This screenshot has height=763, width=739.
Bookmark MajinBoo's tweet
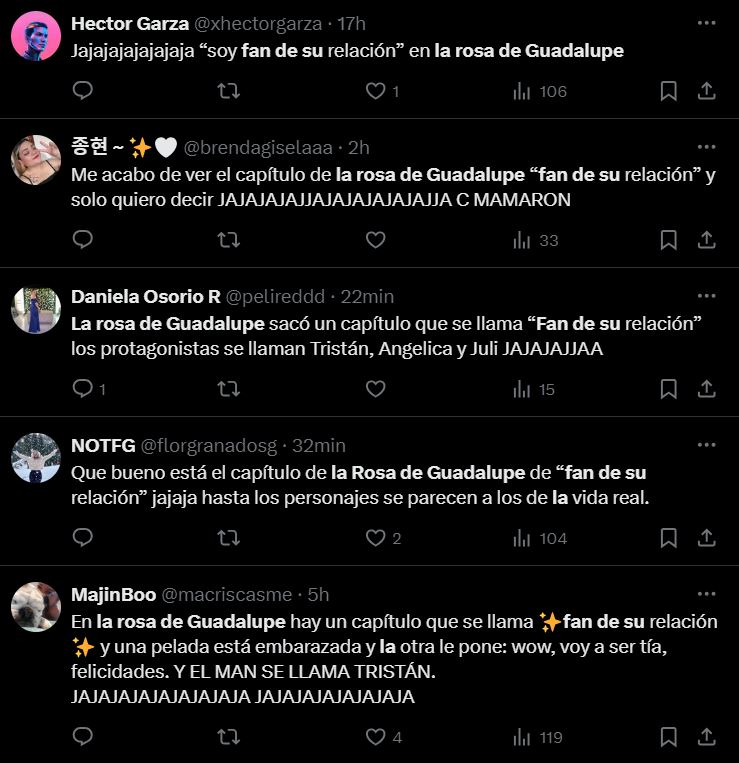coord(669,738)
